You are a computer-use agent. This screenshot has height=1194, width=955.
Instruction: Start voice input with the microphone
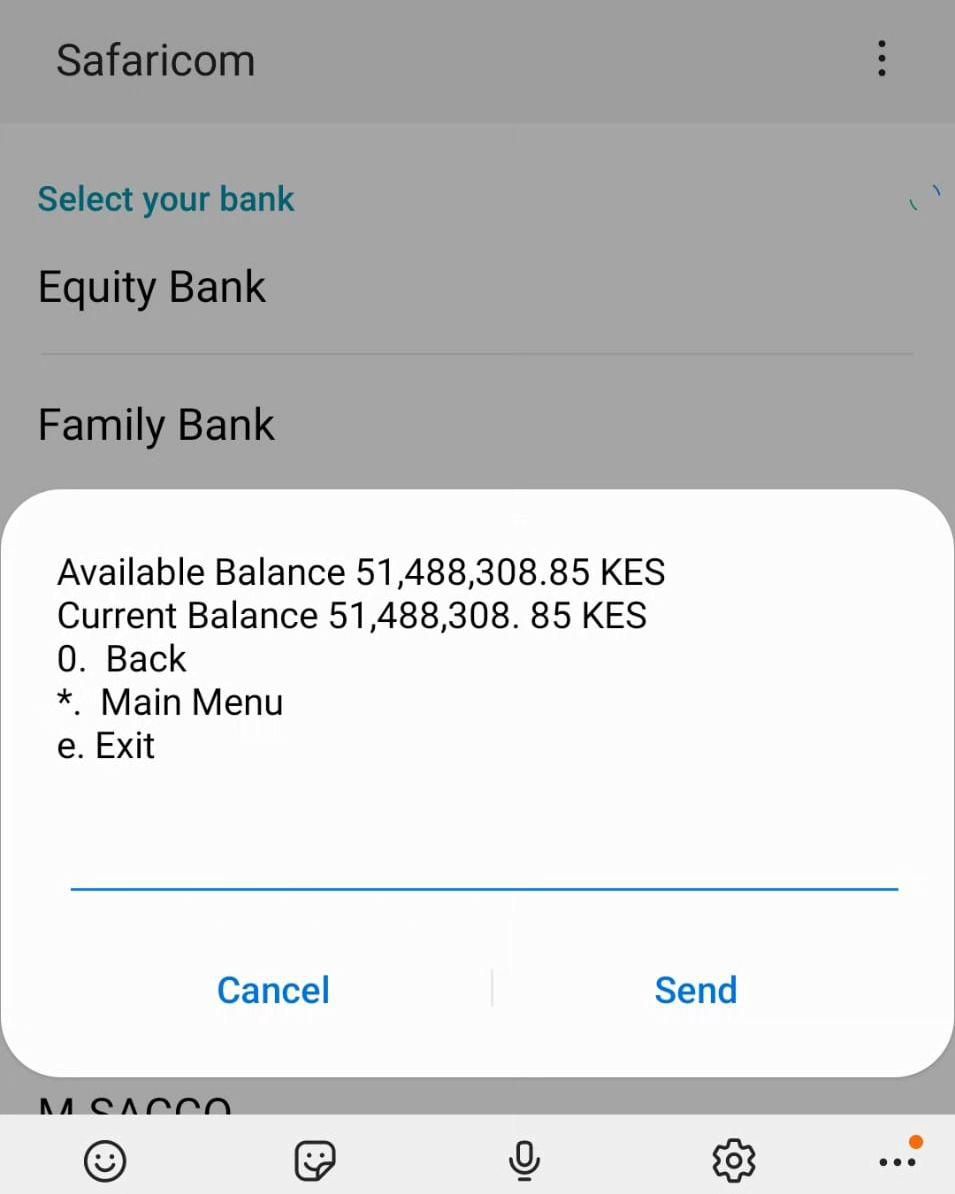(524, 1161)
